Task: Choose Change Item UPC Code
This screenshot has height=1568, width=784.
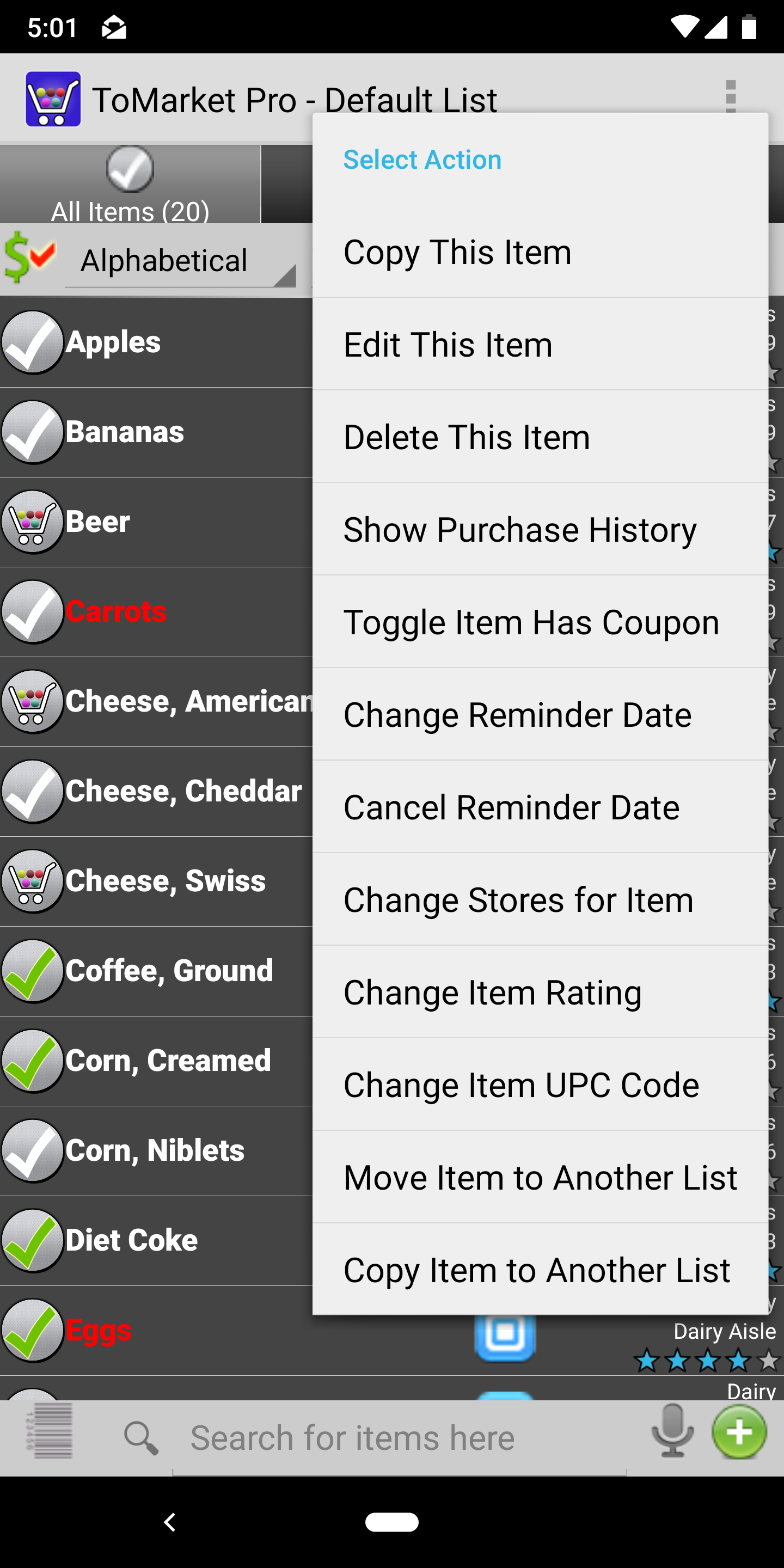Action: tap(540, 1085)
